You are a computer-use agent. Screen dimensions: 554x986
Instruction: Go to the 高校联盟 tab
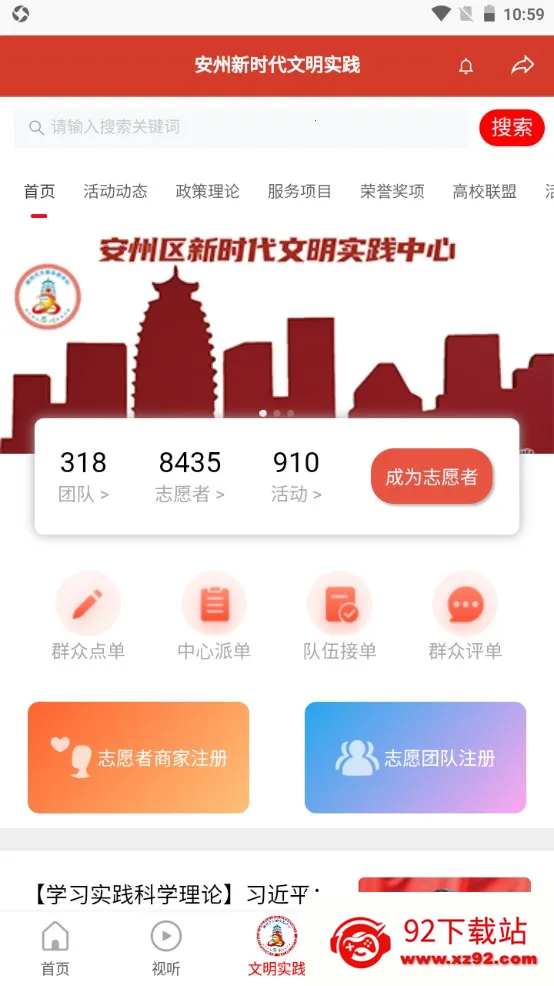click(x=484, y=191)
